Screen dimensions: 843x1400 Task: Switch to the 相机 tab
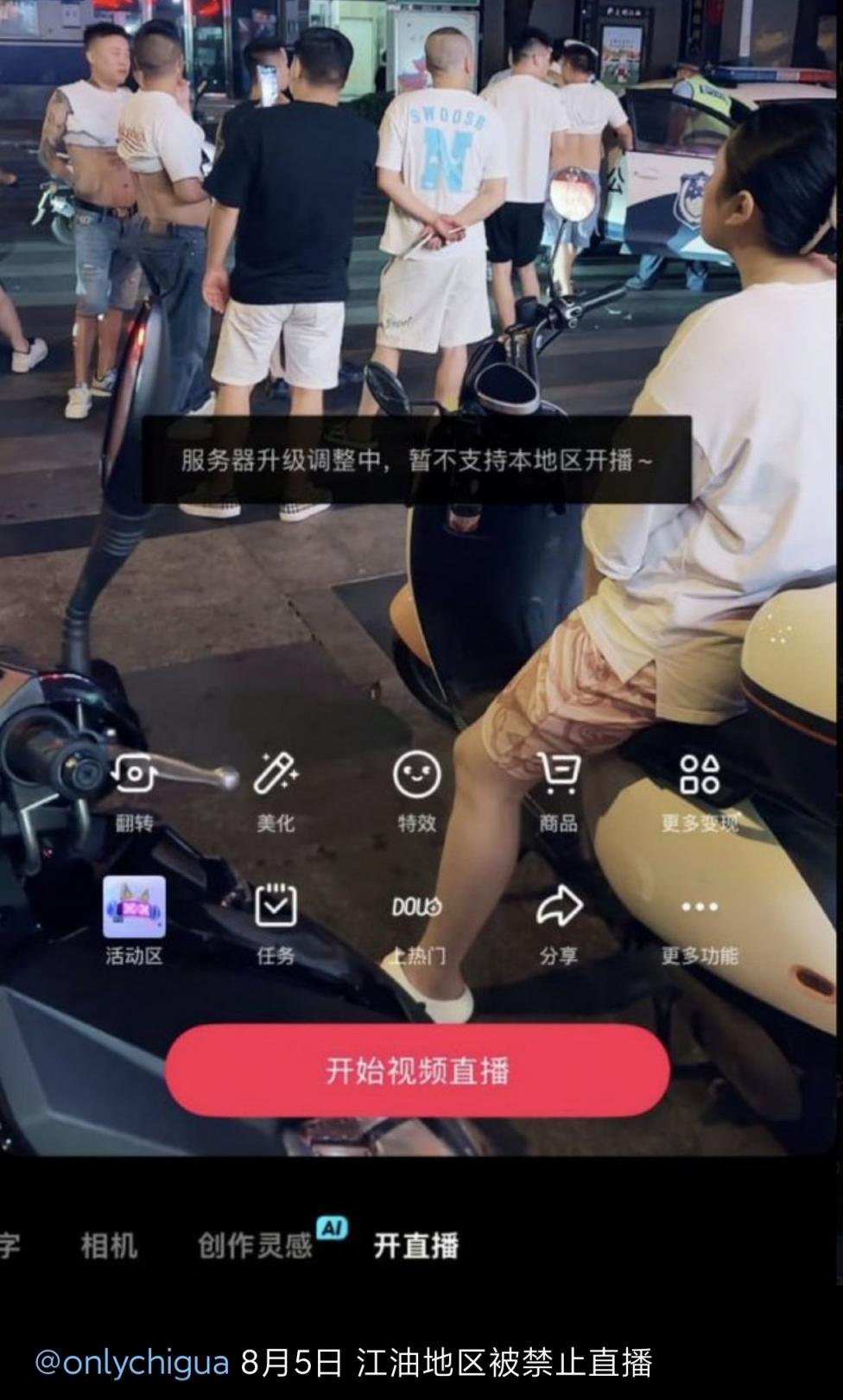click(x=109, y=1245)
